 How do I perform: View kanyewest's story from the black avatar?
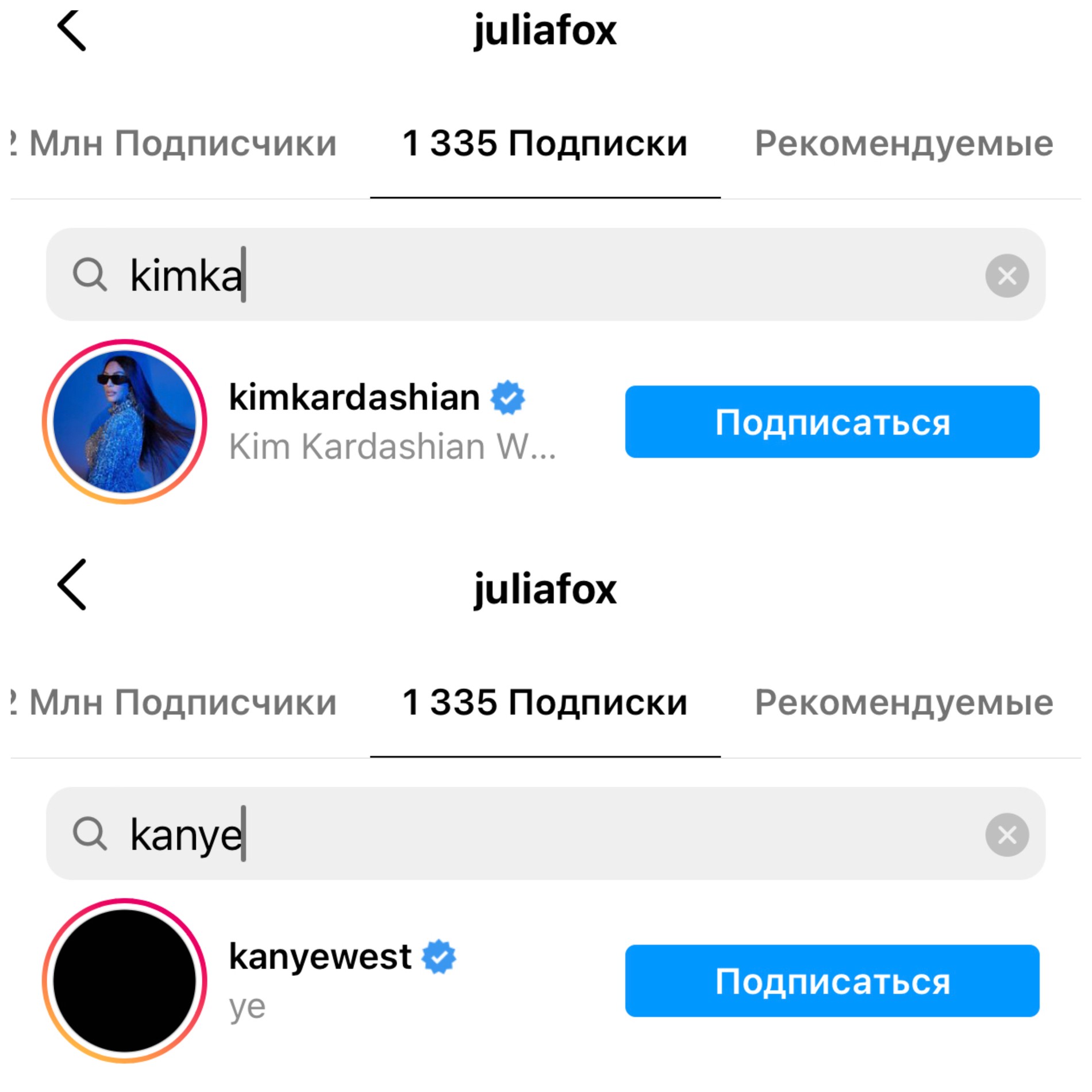click(125, 981)
